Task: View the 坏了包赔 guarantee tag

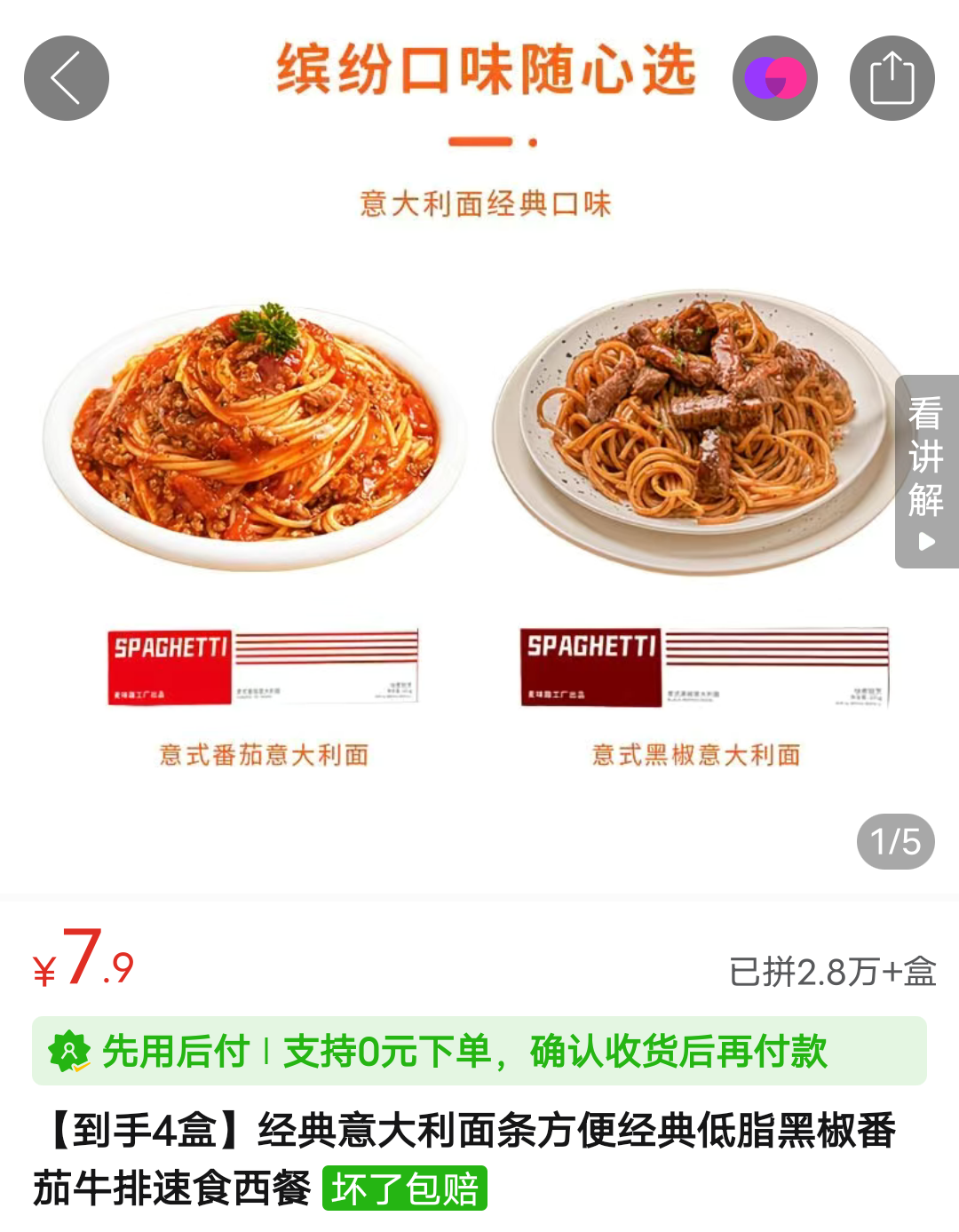Action: click(x=405, y=1188)
